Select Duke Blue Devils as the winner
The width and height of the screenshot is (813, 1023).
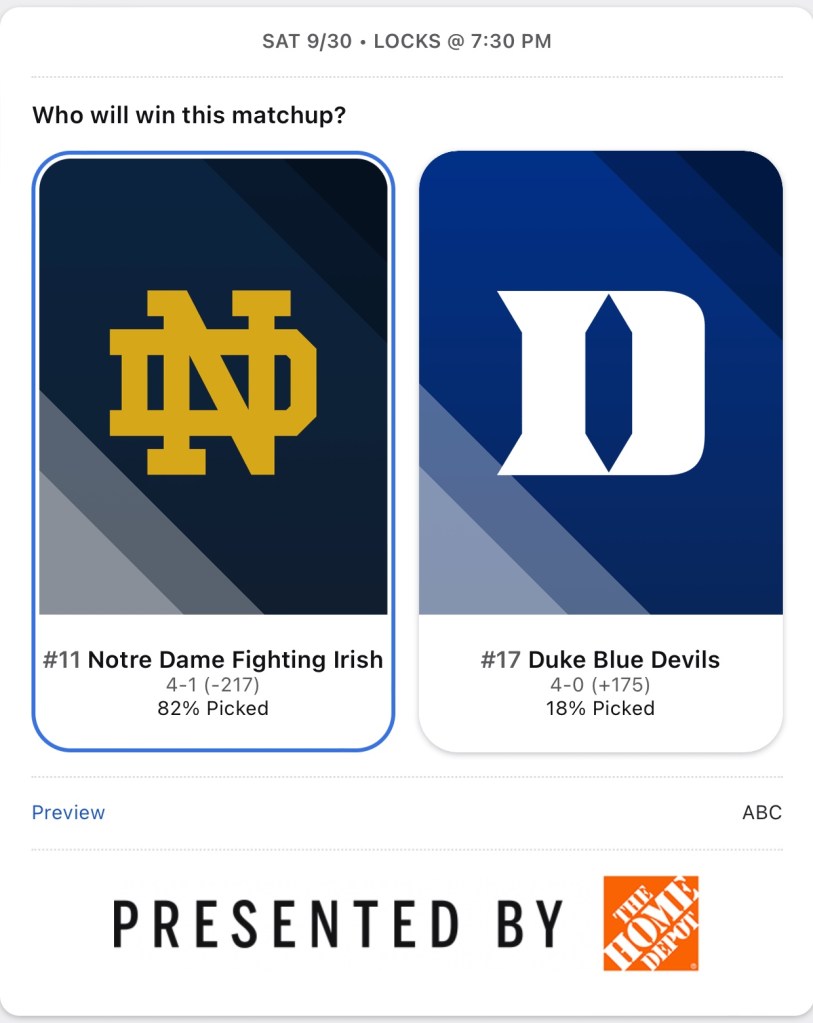(x=600, y=450)
